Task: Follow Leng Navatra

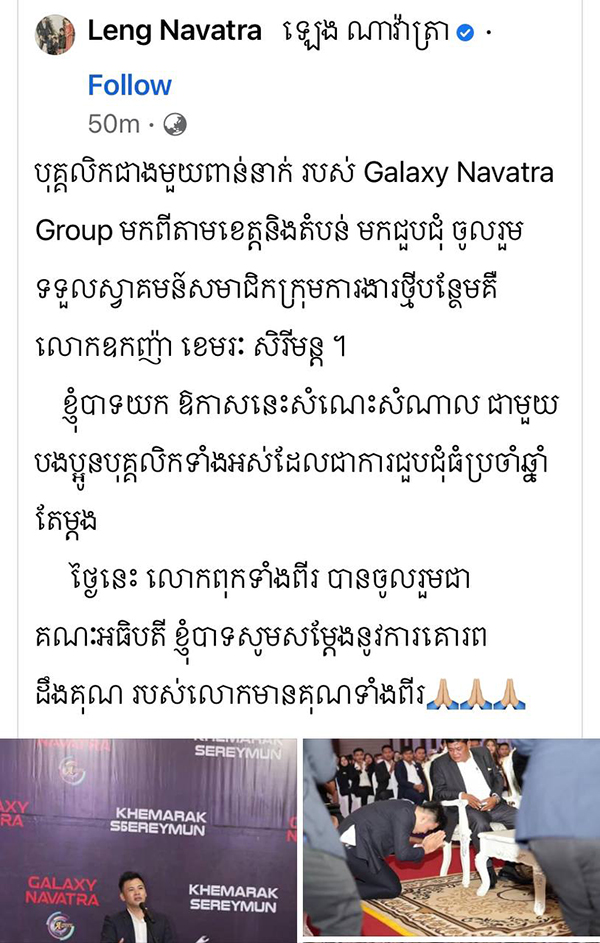Action: 129,85
